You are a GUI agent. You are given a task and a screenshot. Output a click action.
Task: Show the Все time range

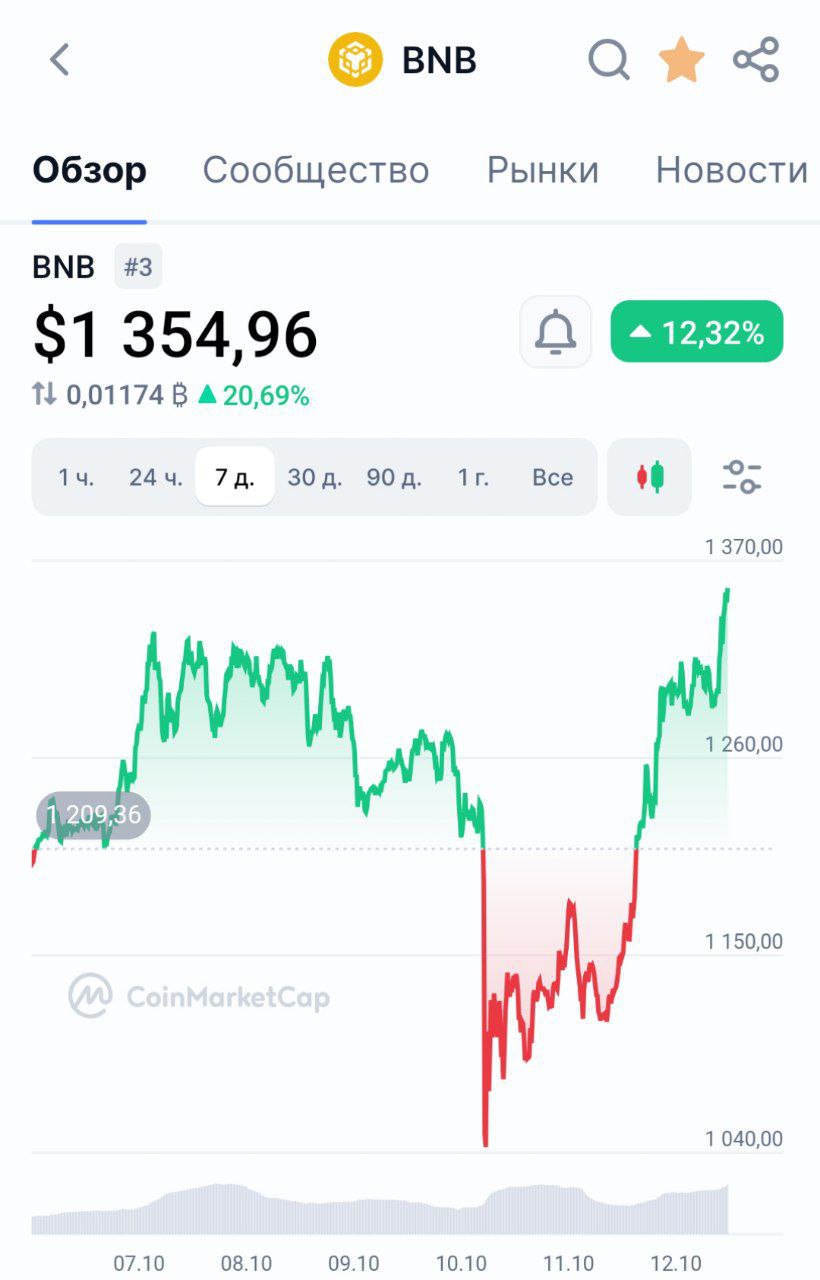click(552, 477)
